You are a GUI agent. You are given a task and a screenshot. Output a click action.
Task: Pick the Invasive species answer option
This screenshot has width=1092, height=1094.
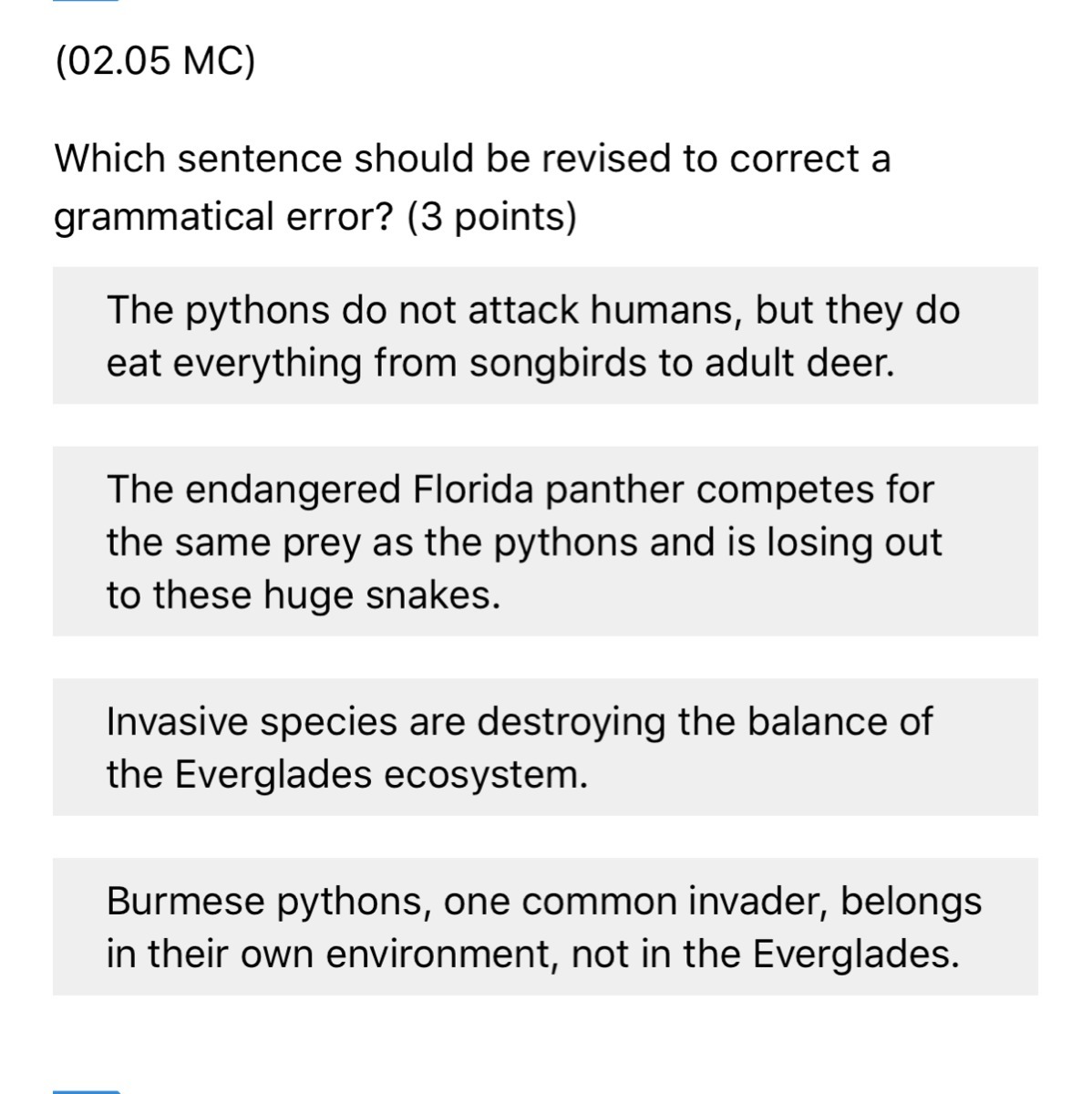click(544, 748)
